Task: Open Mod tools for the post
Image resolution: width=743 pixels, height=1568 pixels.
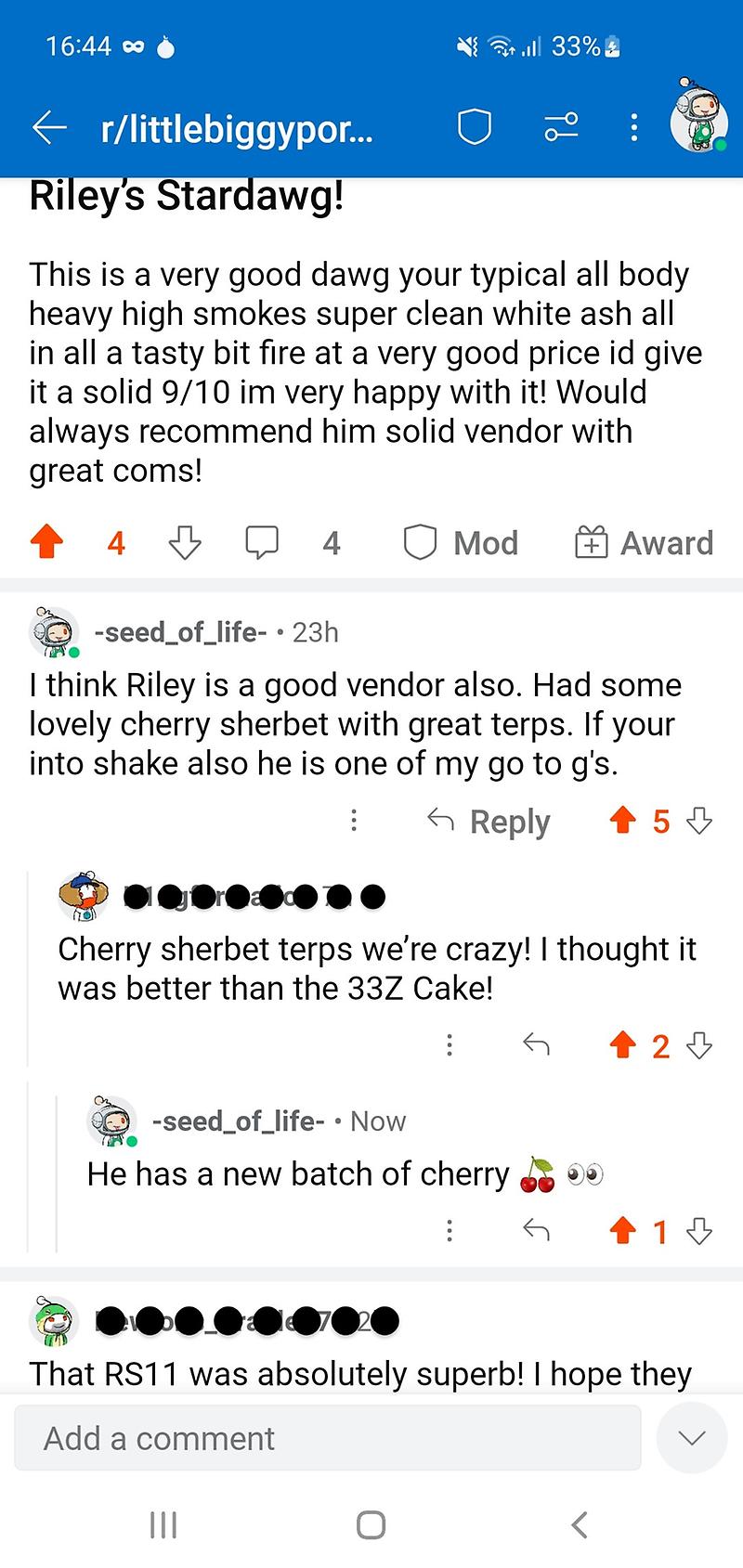Action: 461,542
